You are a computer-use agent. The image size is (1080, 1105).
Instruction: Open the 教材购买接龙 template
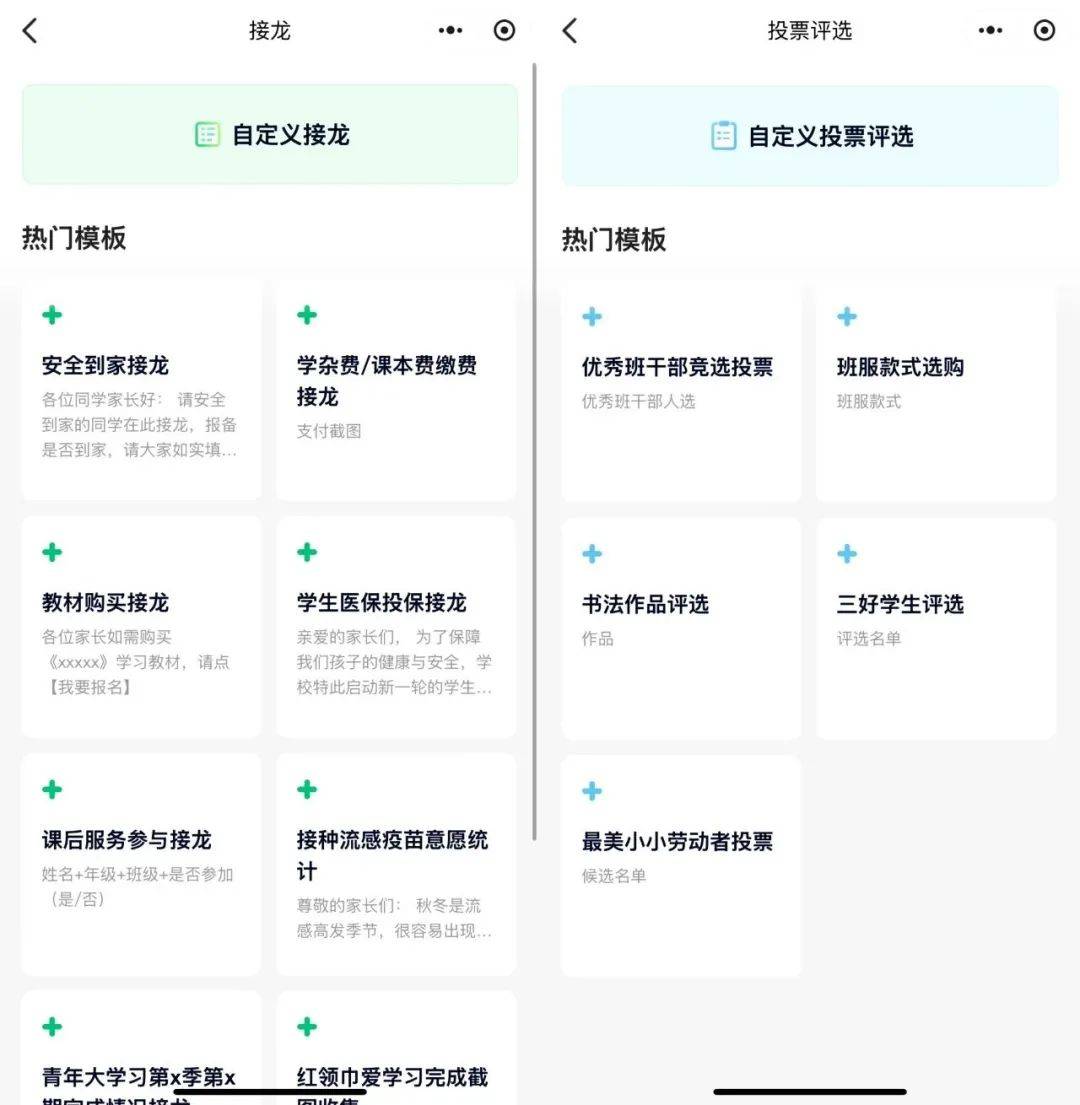pyautogui.click(x=141, y=626)
